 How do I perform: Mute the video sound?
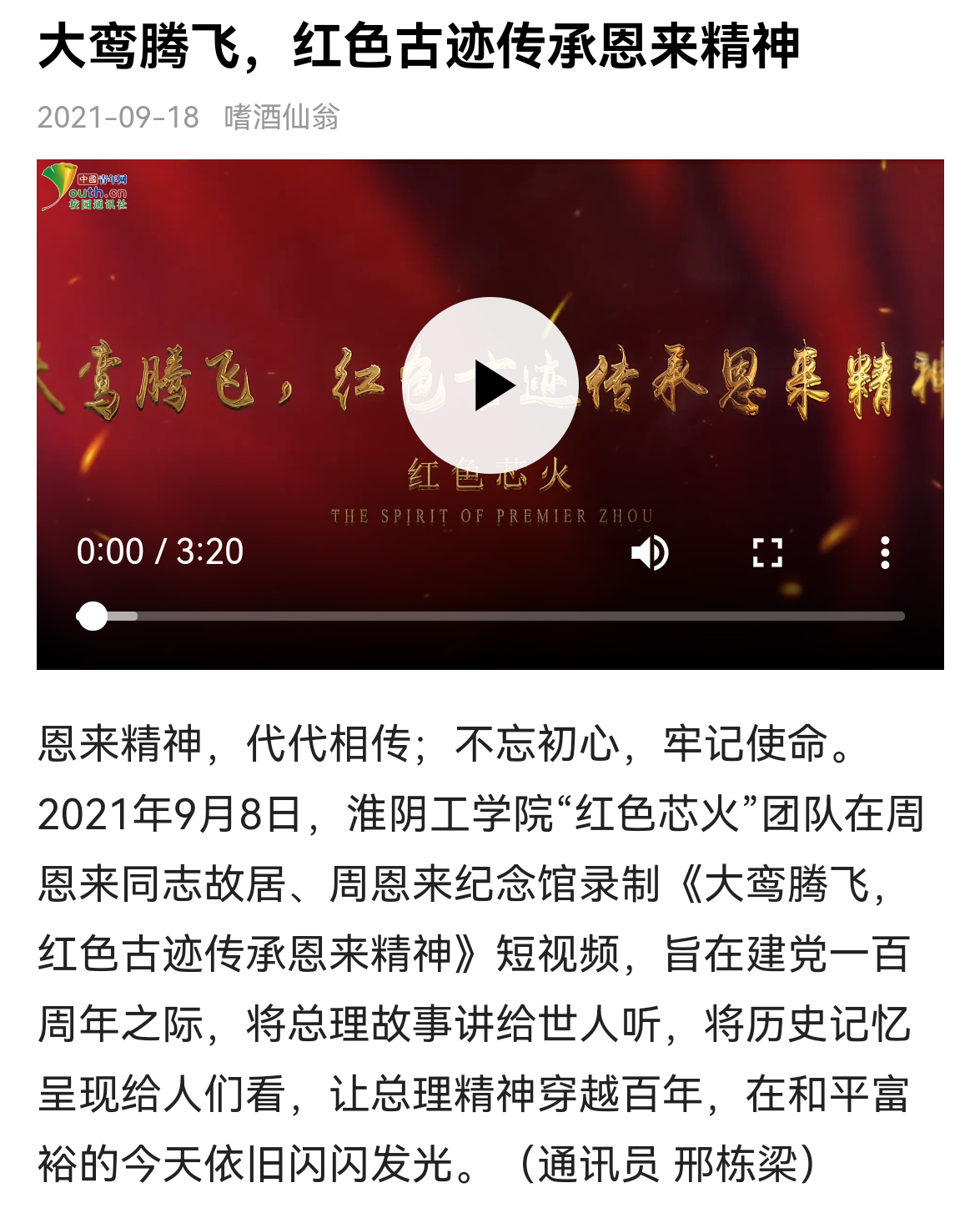[x=650, y=552]
